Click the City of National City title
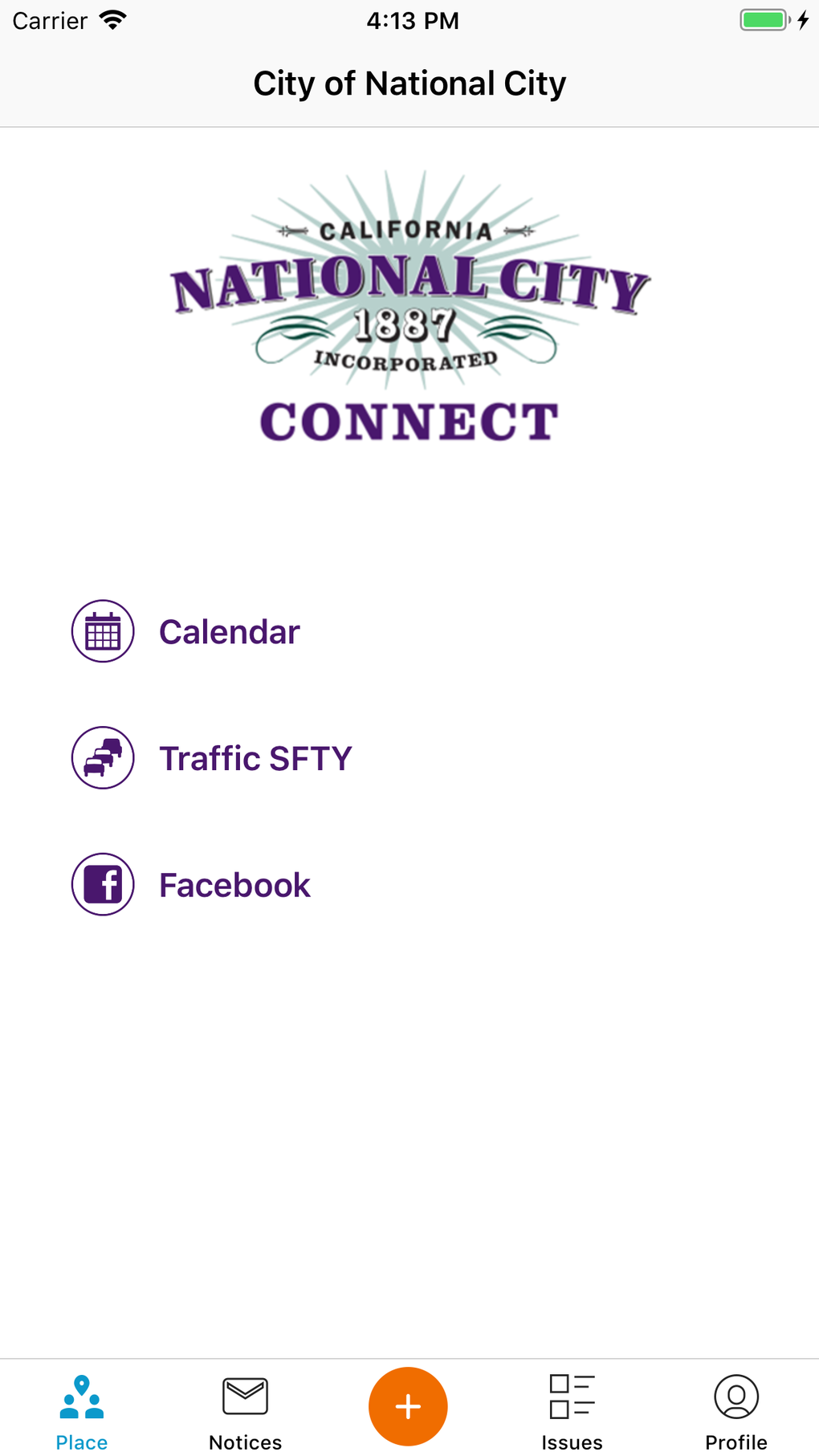819x1456 pixels. click(x=409, y=82)
